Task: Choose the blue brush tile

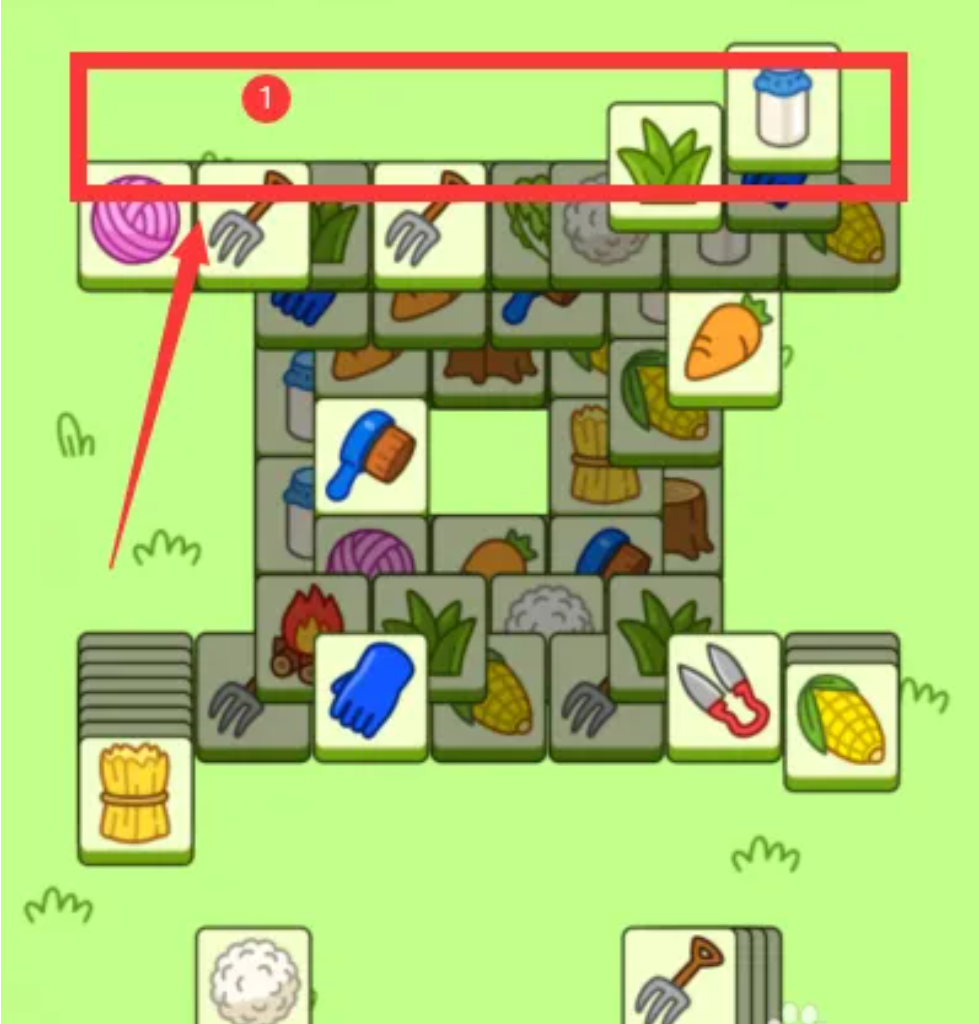Action: coord(371,454)
